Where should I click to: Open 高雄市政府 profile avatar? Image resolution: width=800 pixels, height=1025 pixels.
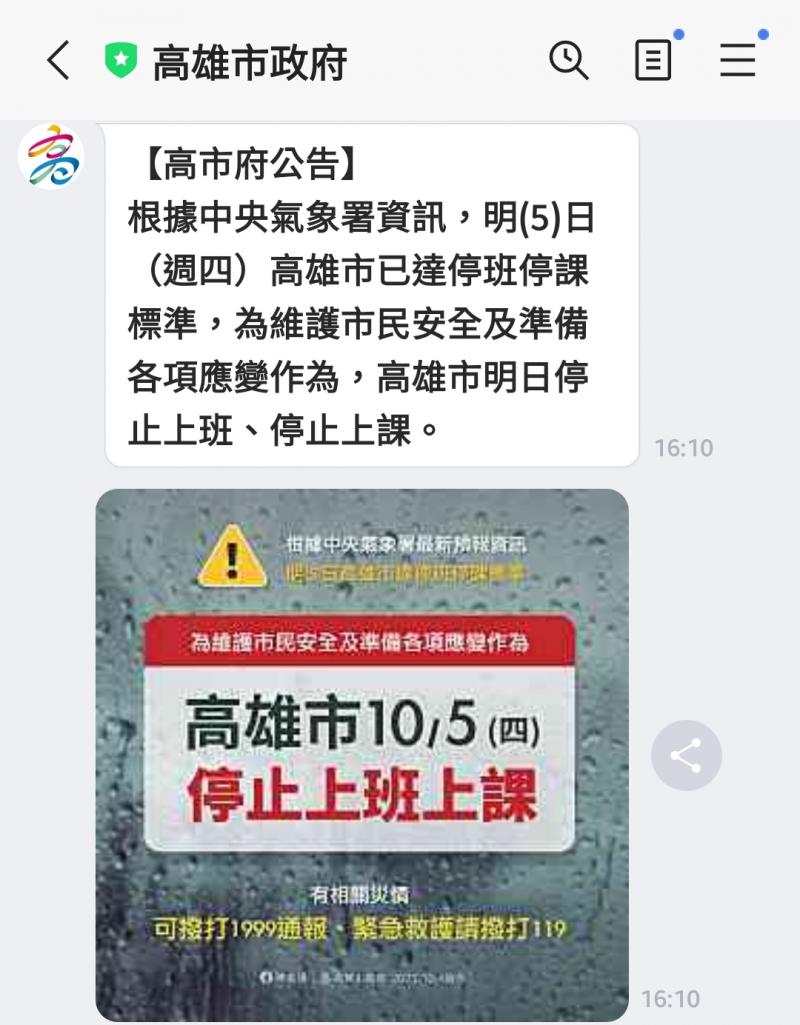point(51,156)
